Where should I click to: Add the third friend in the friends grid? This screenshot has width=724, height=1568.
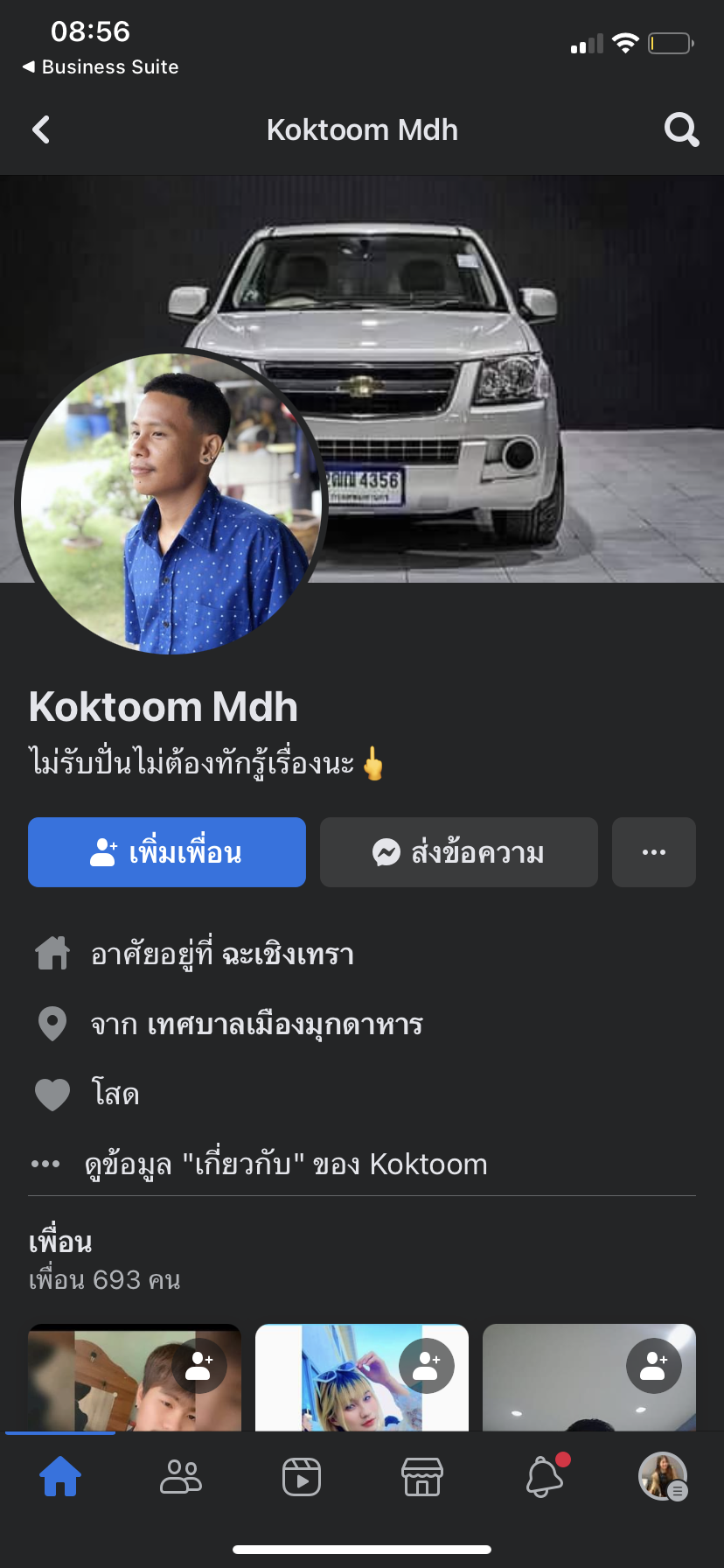pos(654,1365)
